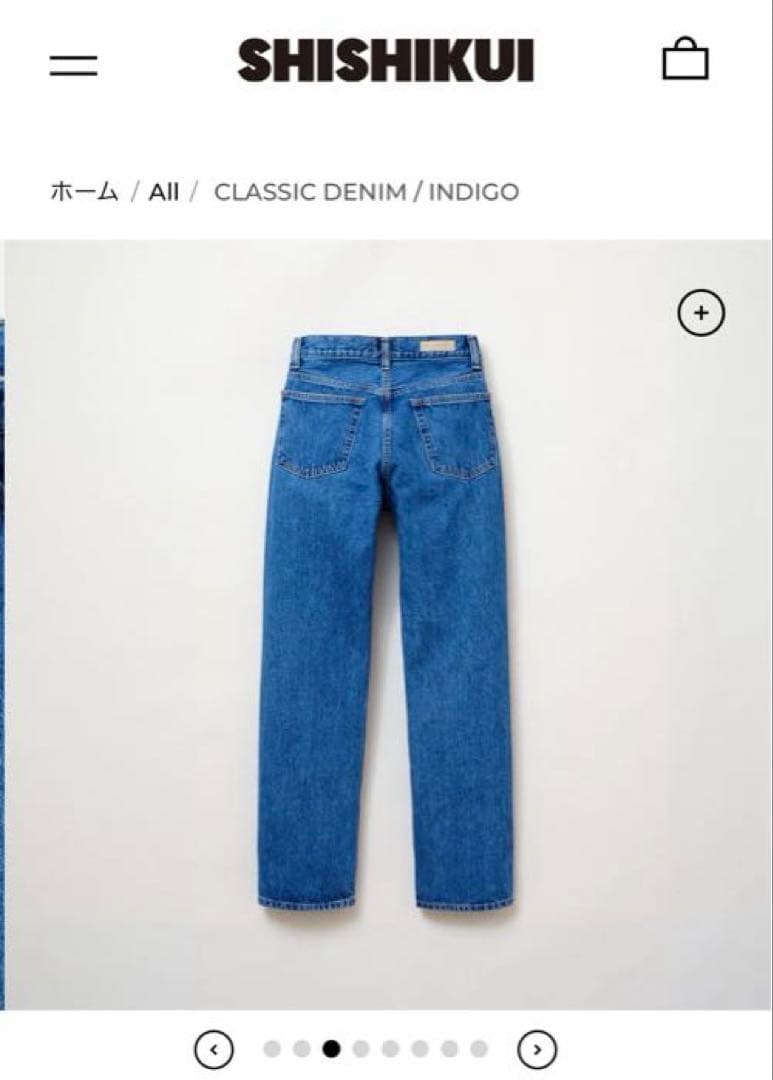Go to ホーム breadcrumb link
Viewport: 773px width, 1080px height.
tap(83, 192)
